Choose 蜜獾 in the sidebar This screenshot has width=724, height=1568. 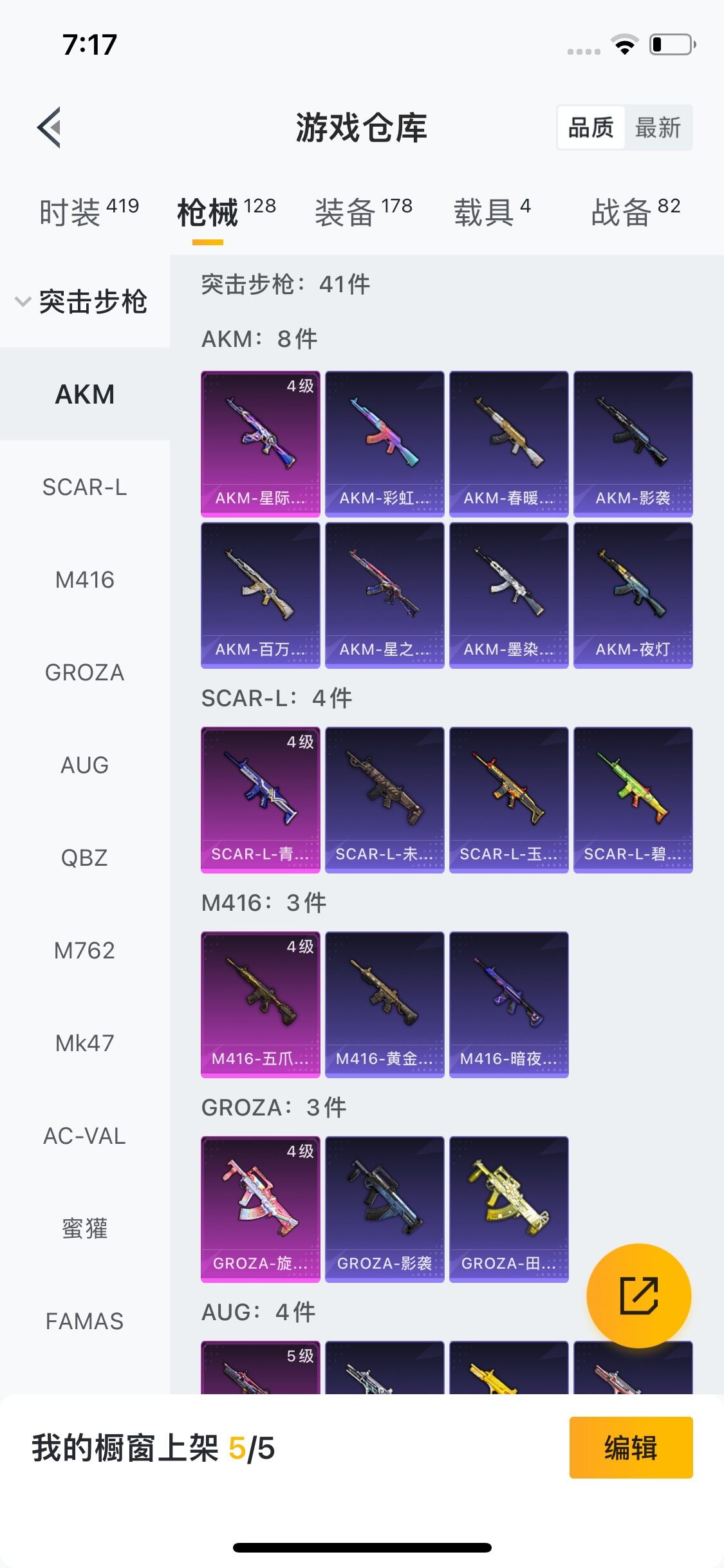[x=84, y=1229]
